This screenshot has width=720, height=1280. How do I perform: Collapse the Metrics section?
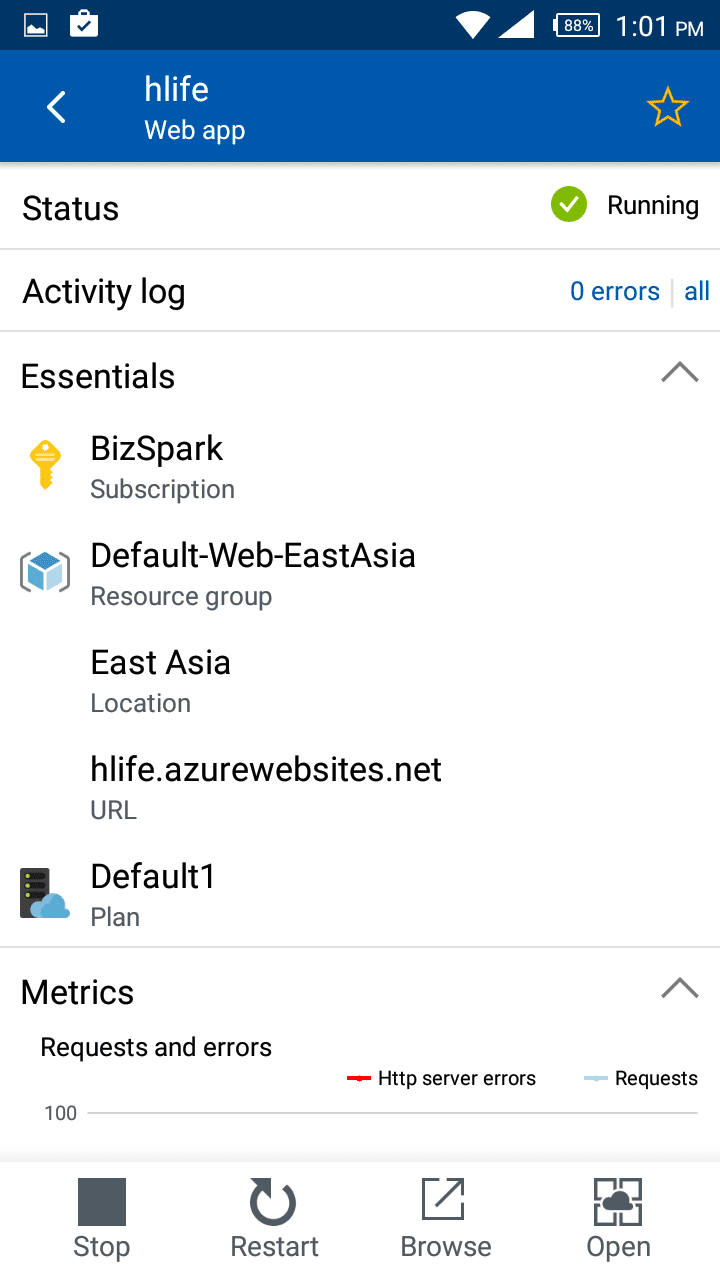pyautogui.click(x=680, y=988)
